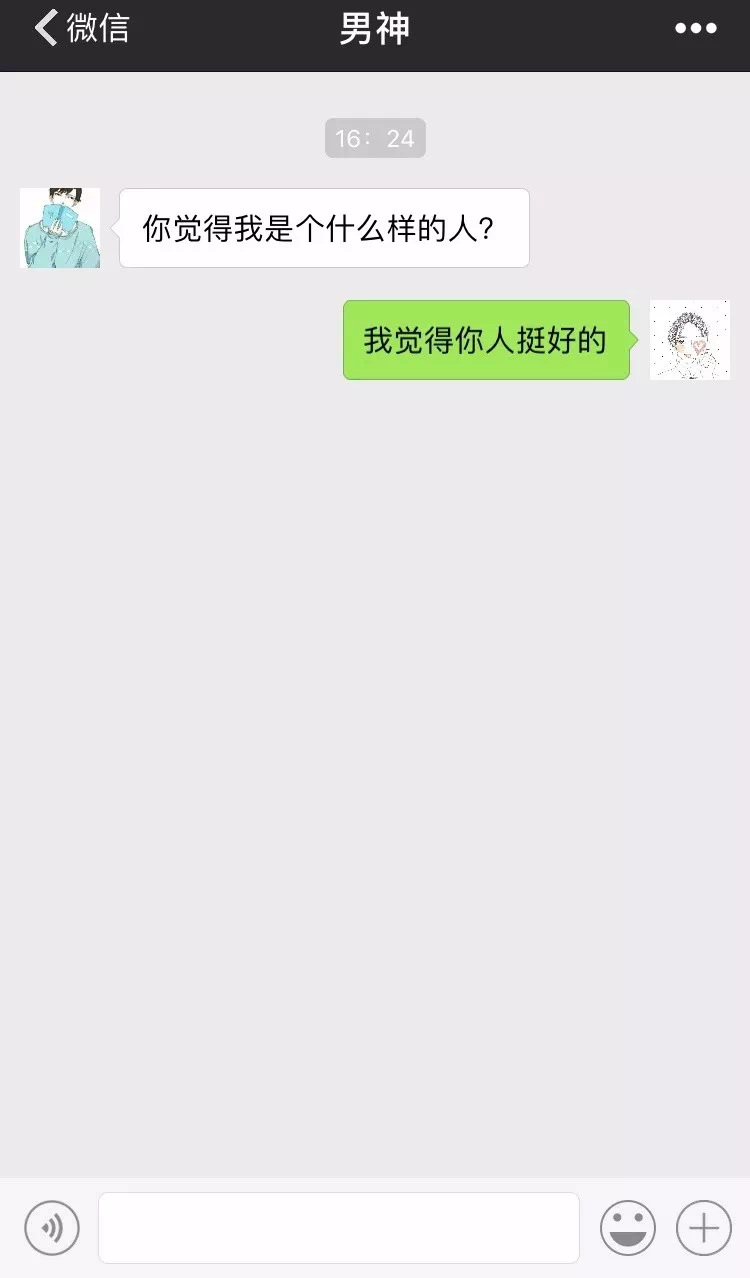View 男神's profile from his avatar
Viewport: 750px width, 1278px height.
[x=60, y=228]
